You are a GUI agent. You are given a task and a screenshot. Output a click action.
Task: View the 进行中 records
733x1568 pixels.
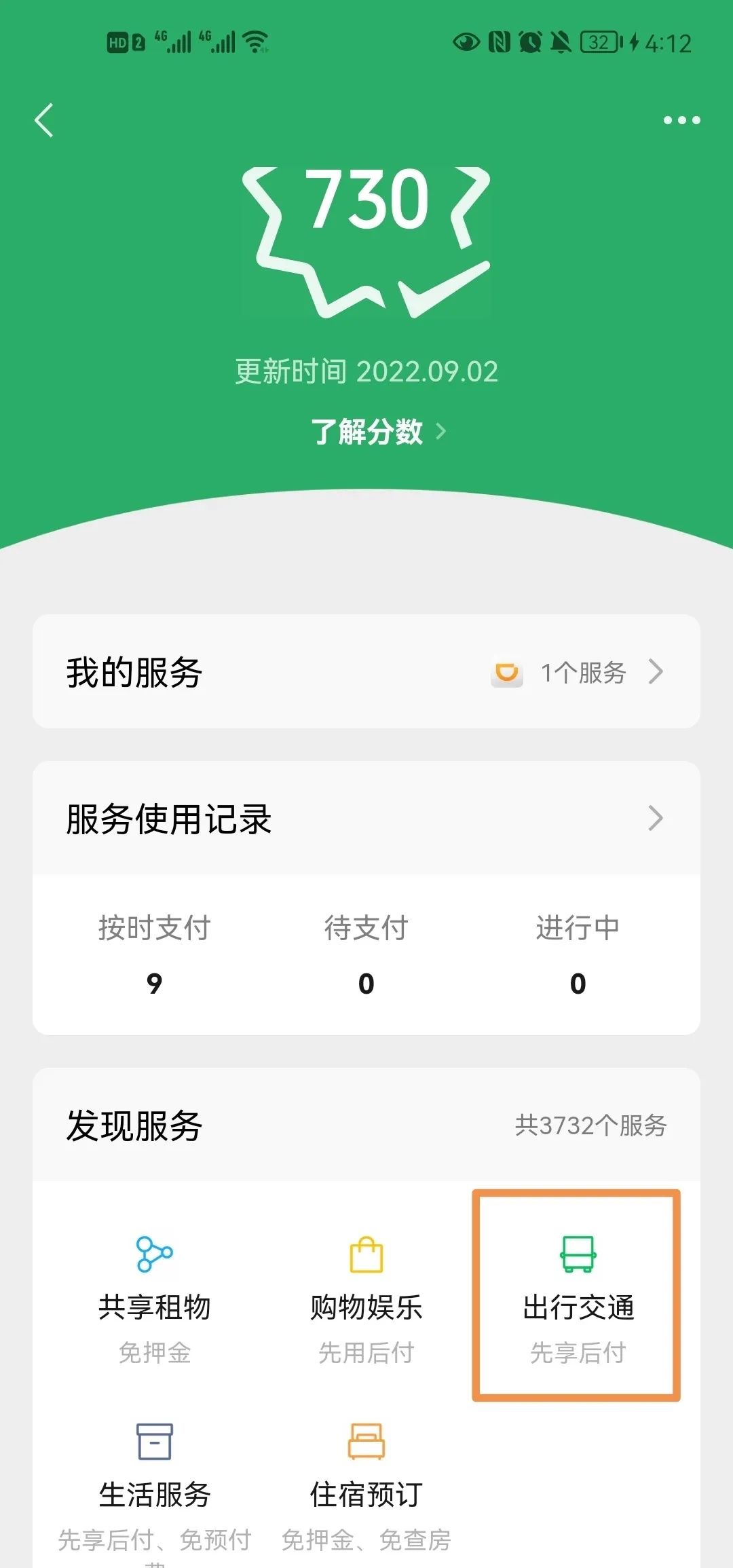tap(578, 954)
